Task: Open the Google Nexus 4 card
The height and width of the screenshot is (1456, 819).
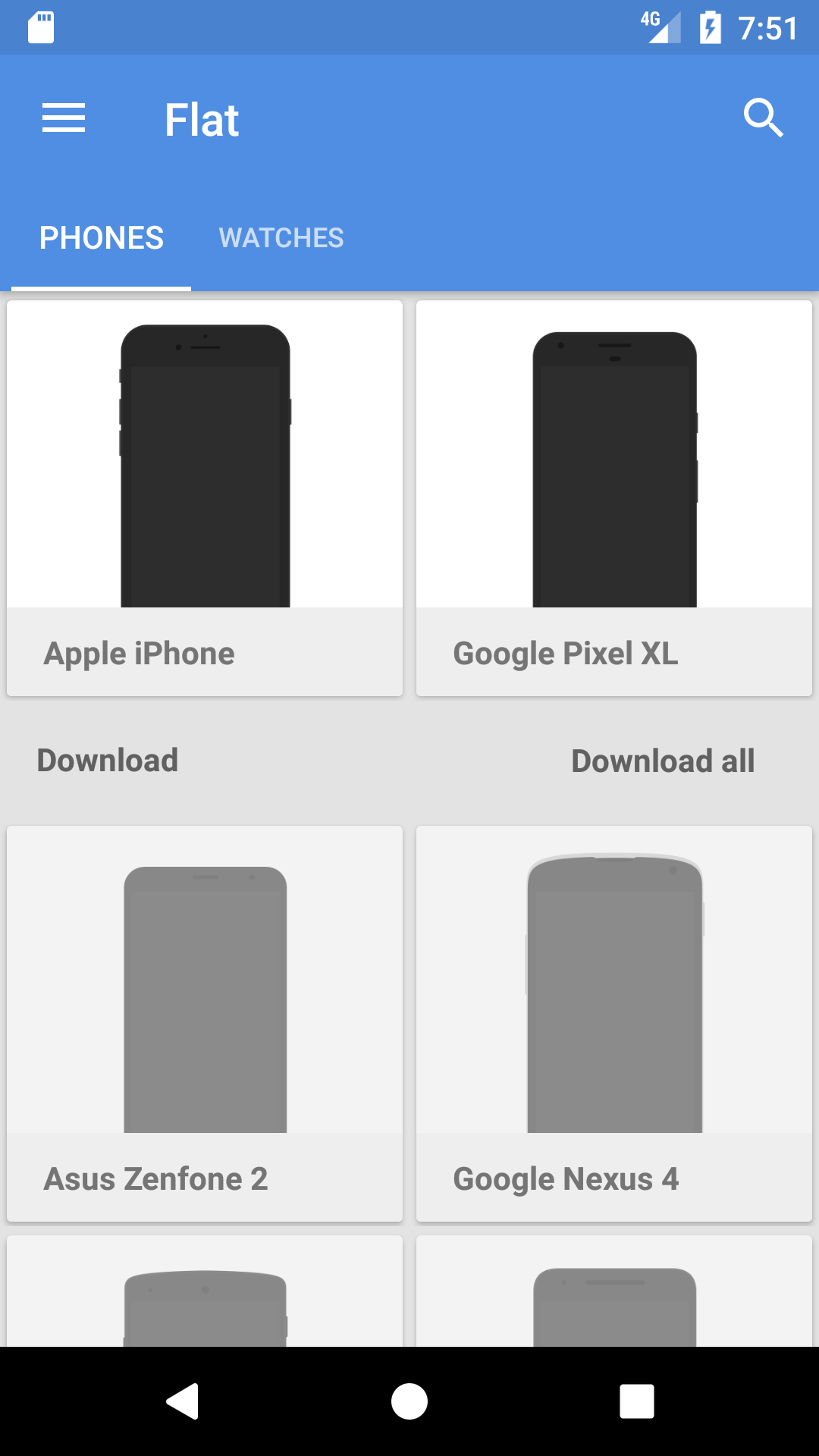Action: point(614,1024)
